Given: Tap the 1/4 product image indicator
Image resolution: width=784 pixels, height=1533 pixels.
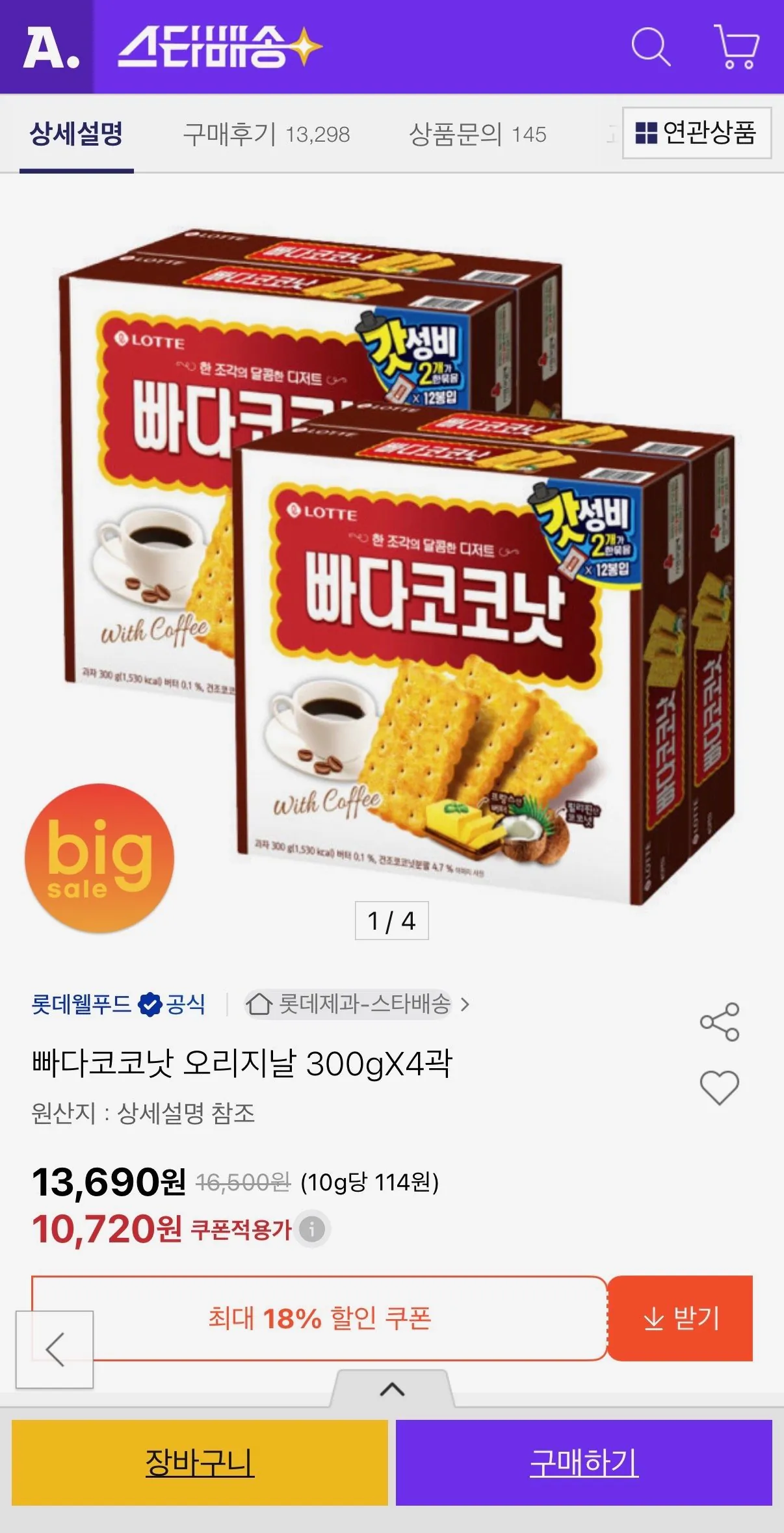Looking at the screenshot, I should [x=391, y=921].
